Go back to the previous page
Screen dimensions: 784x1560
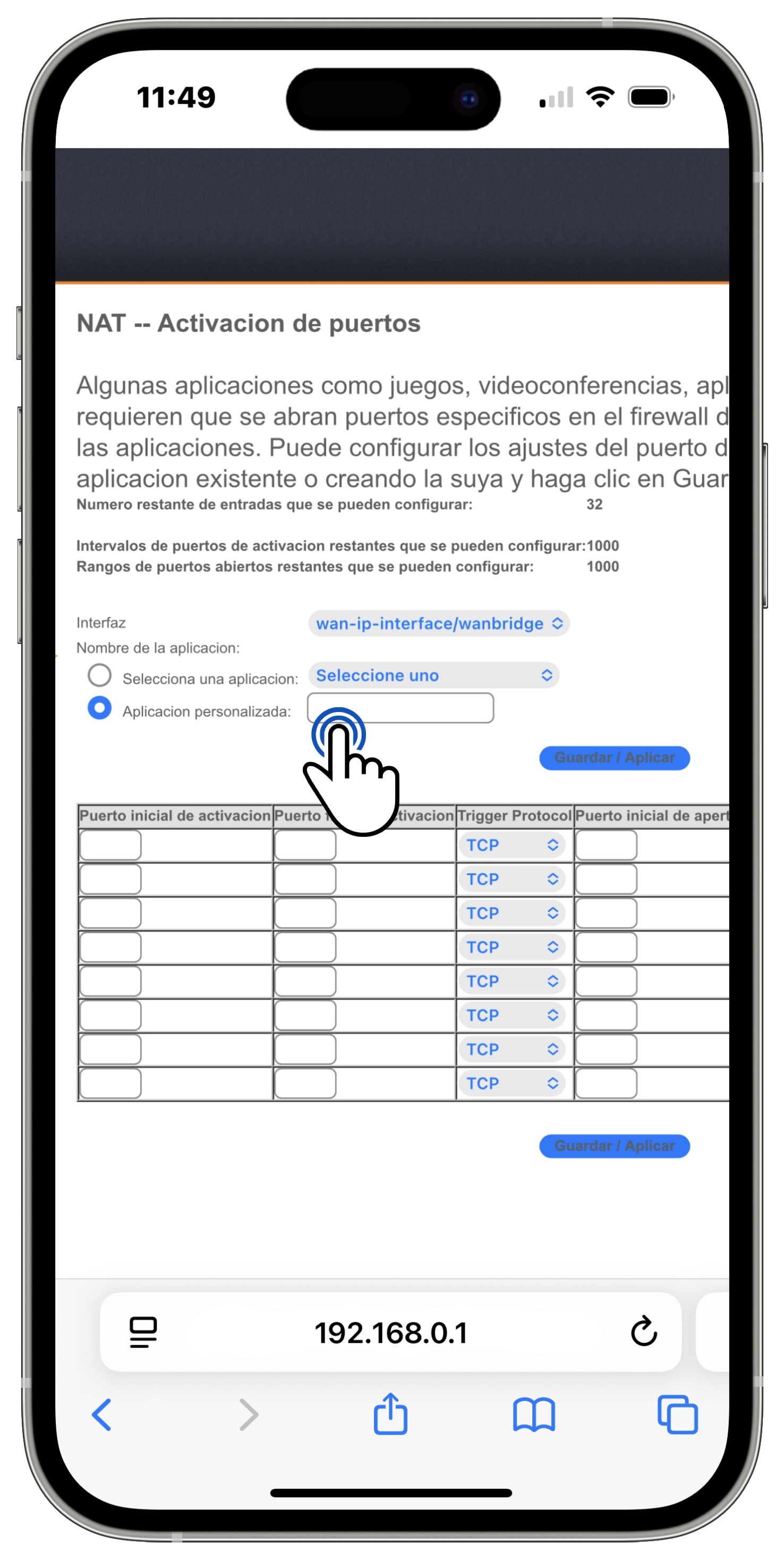click(x=101, y=1414)
